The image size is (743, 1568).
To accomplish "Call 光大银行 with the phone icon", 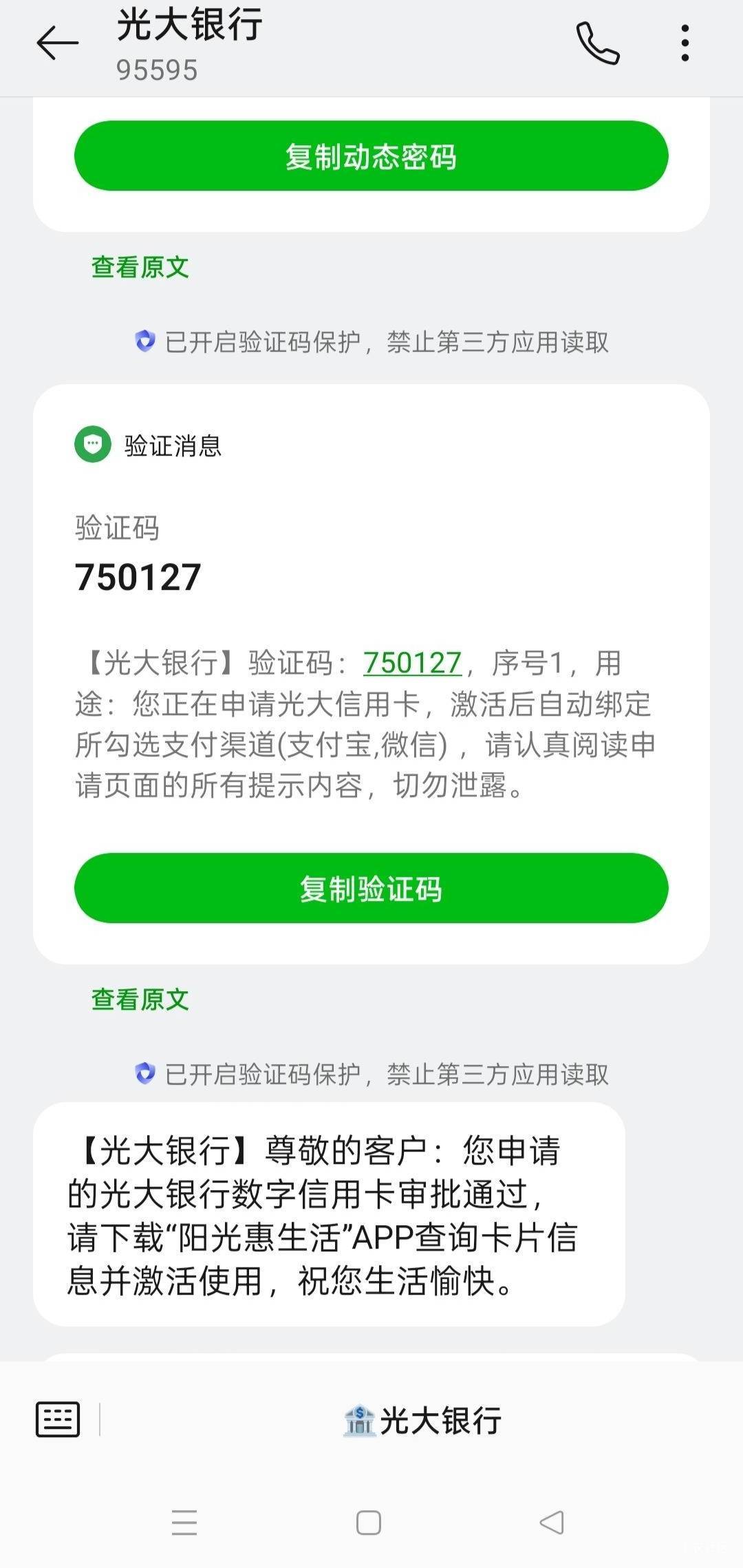I will click(597, 43).
